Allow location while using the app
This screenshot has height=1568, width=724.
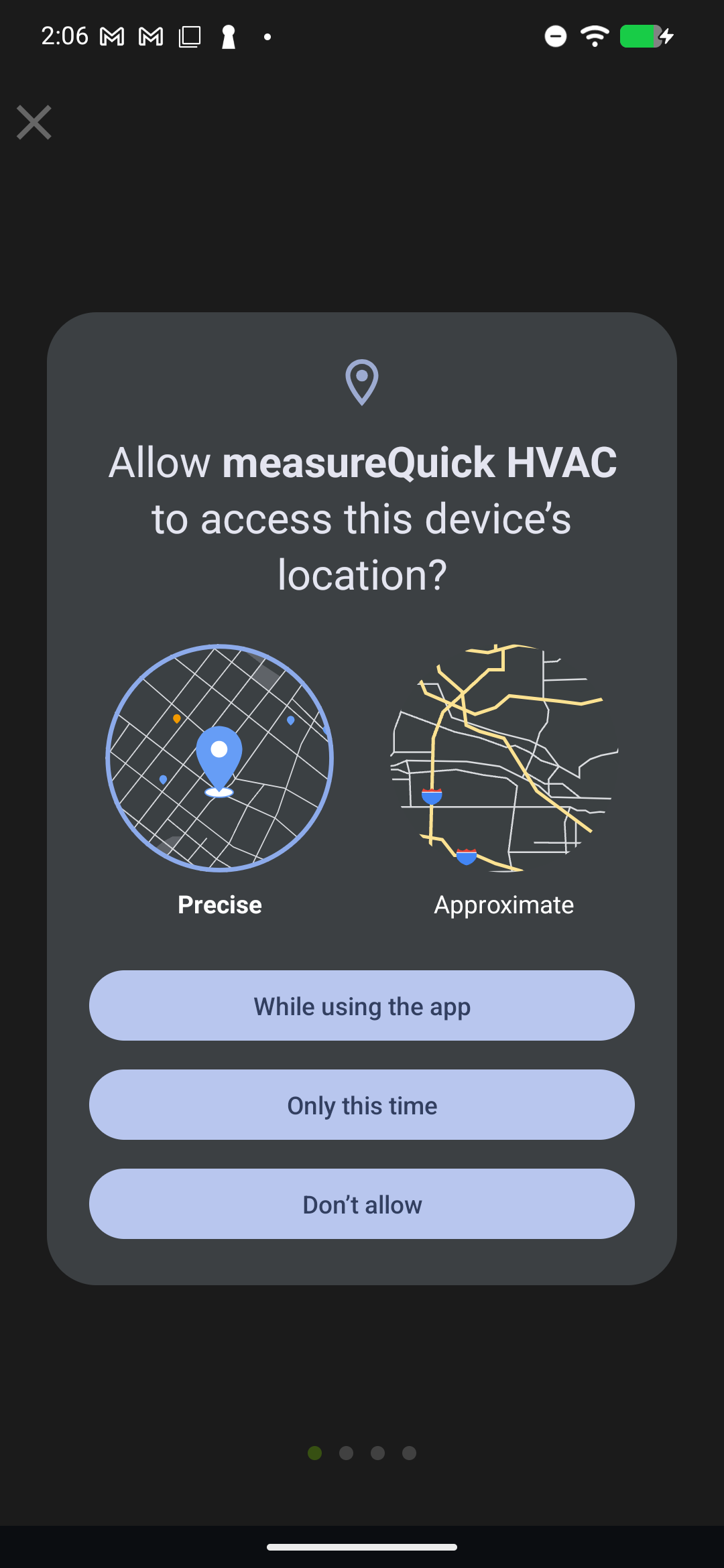pos(362,1006)
